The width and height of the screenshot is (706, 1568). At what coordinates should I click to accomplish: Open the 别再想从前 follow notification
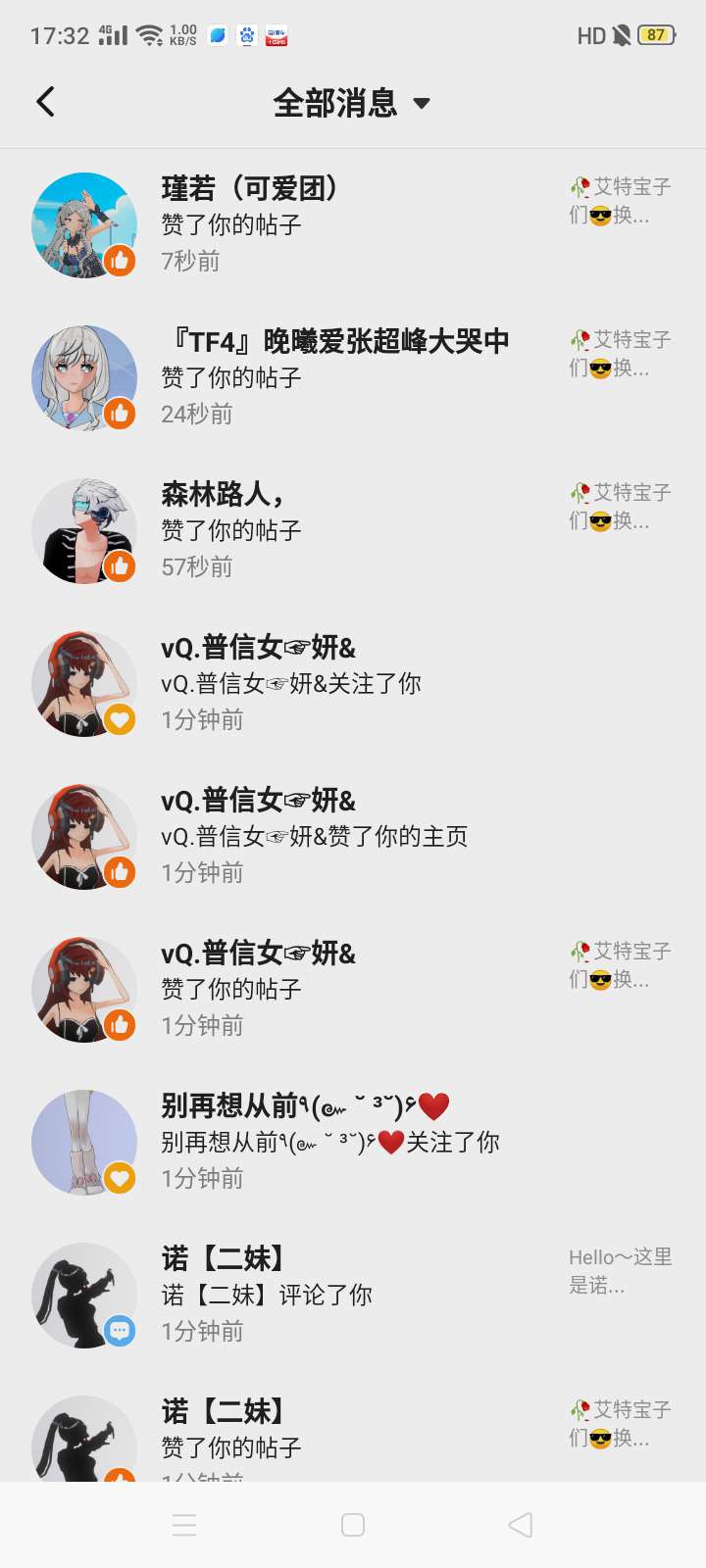point(353,1143)
